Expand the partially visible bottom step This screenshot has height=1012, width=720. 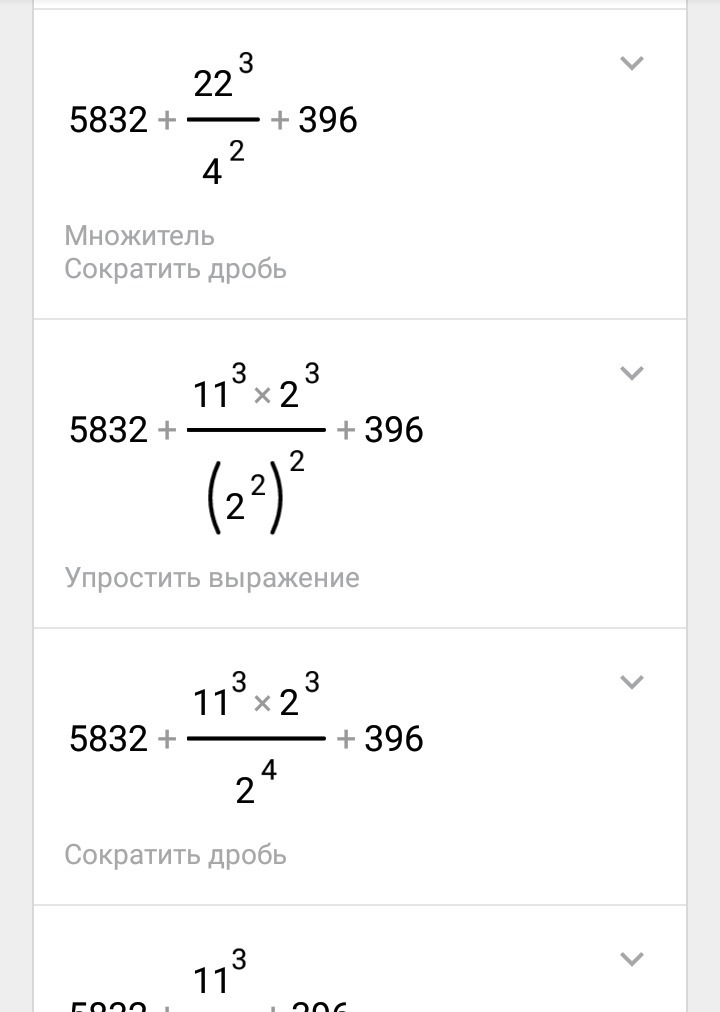pyautogui.click(x=632, y=960)
